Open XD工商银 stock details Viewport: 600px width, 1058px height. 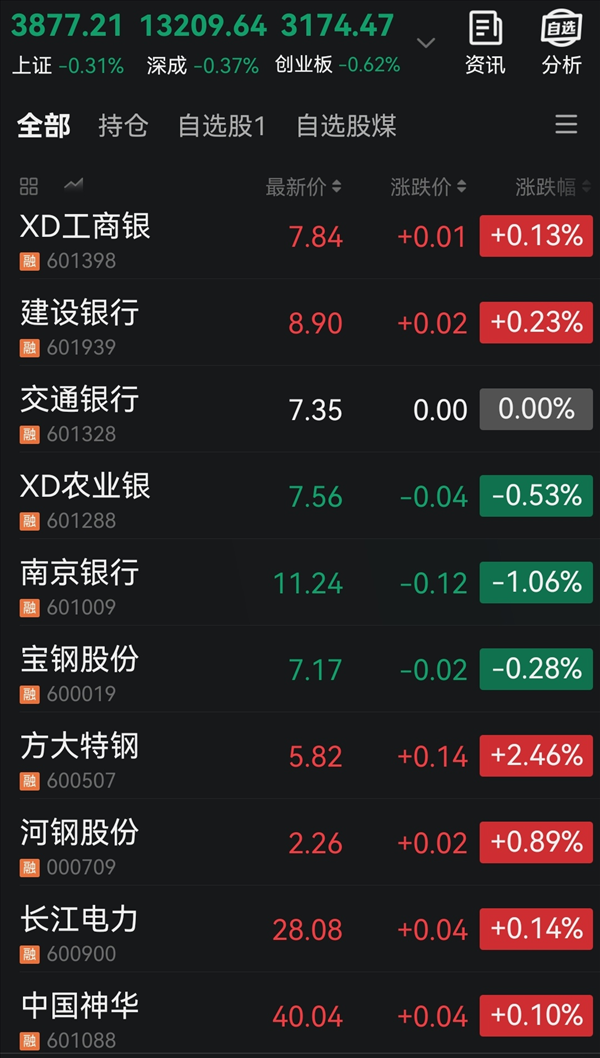[86, 237]
